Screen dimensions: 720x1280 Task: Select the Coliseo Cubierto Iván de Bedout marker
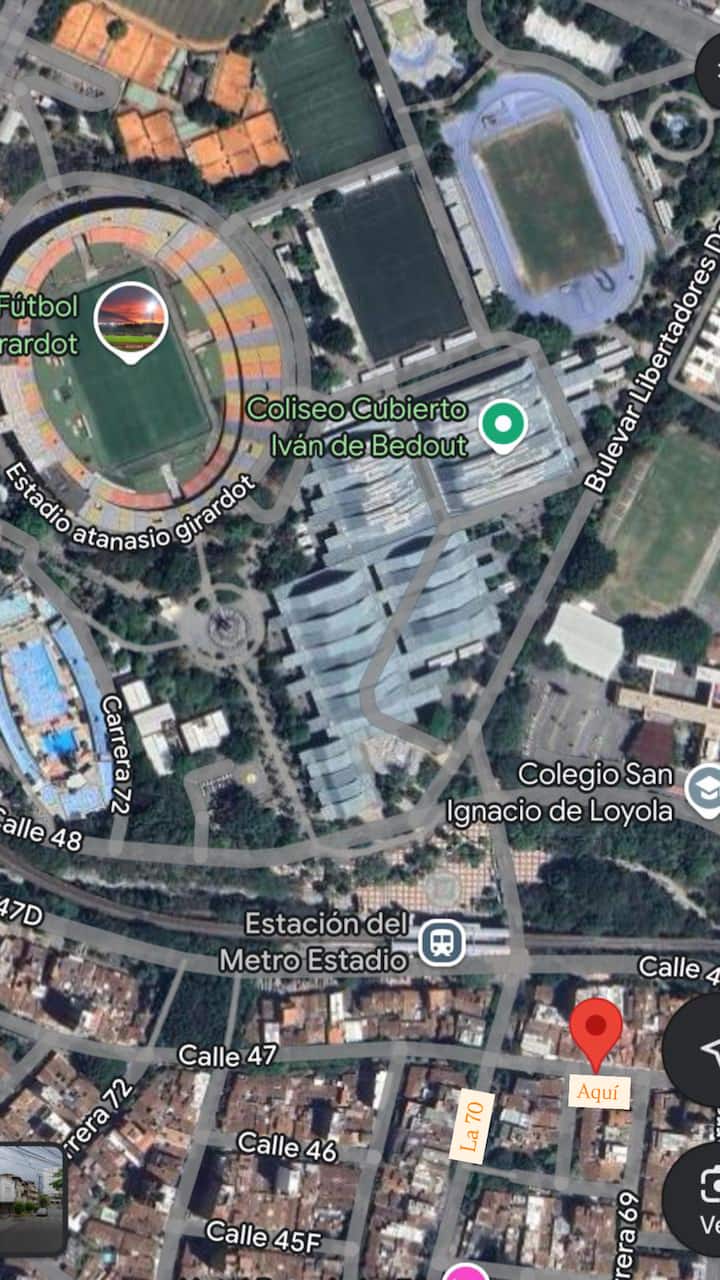[x=503, y=425]
